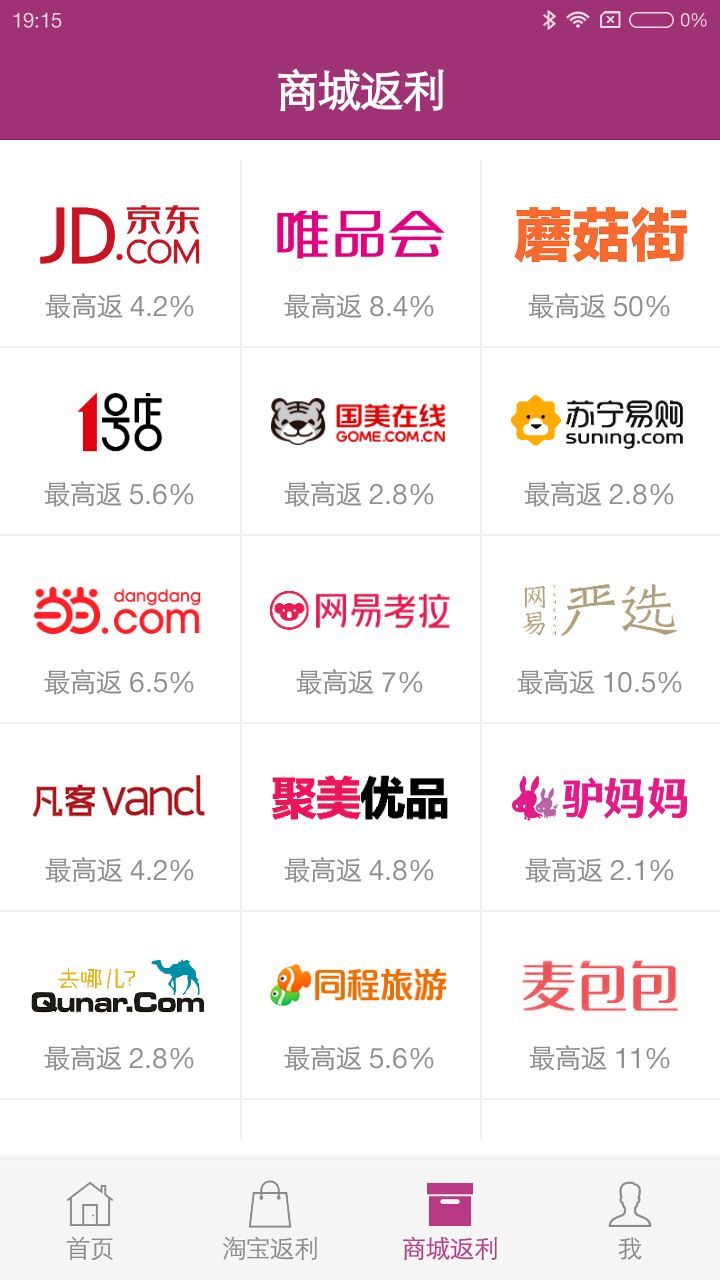Open the dangdang.com store tile
This screenshot has width=720, height=1280.
point(120,630)
